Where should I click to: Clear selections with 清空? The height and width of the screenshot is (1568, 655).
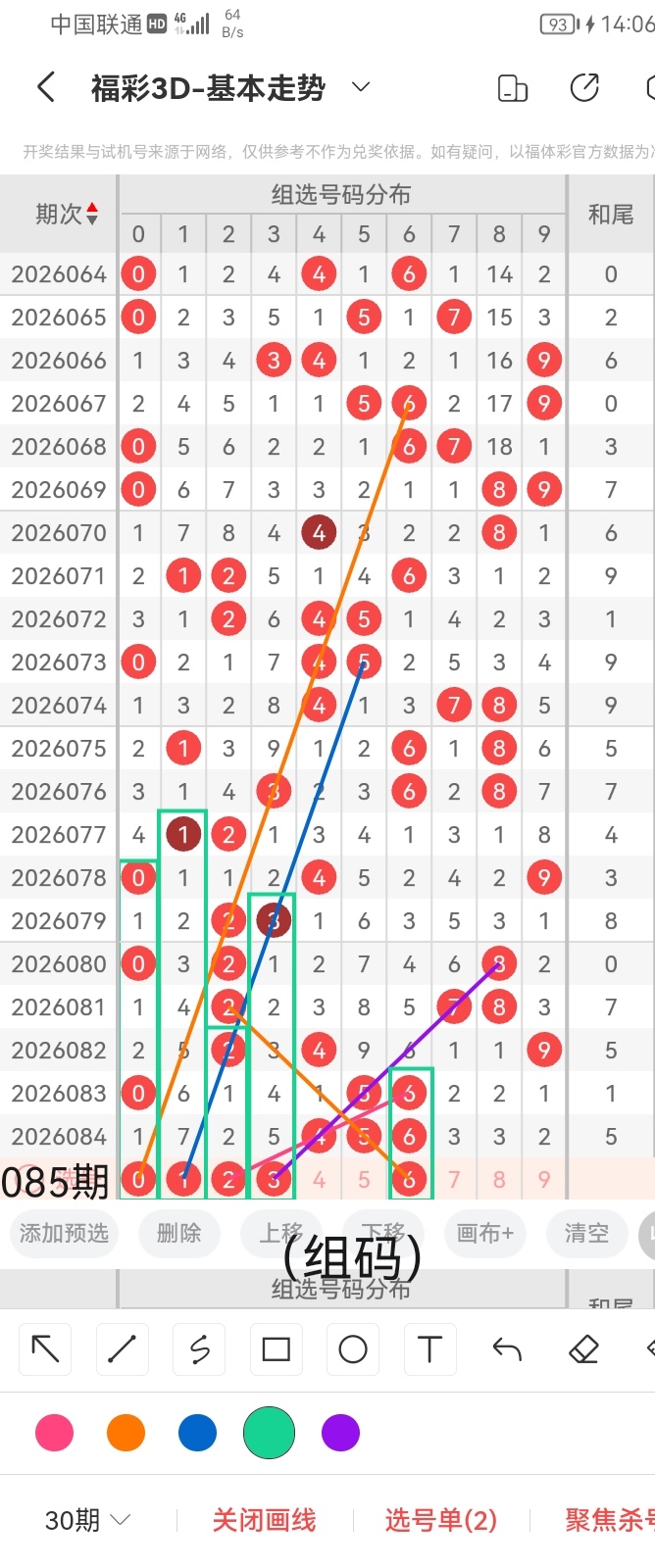(586, 1233)
